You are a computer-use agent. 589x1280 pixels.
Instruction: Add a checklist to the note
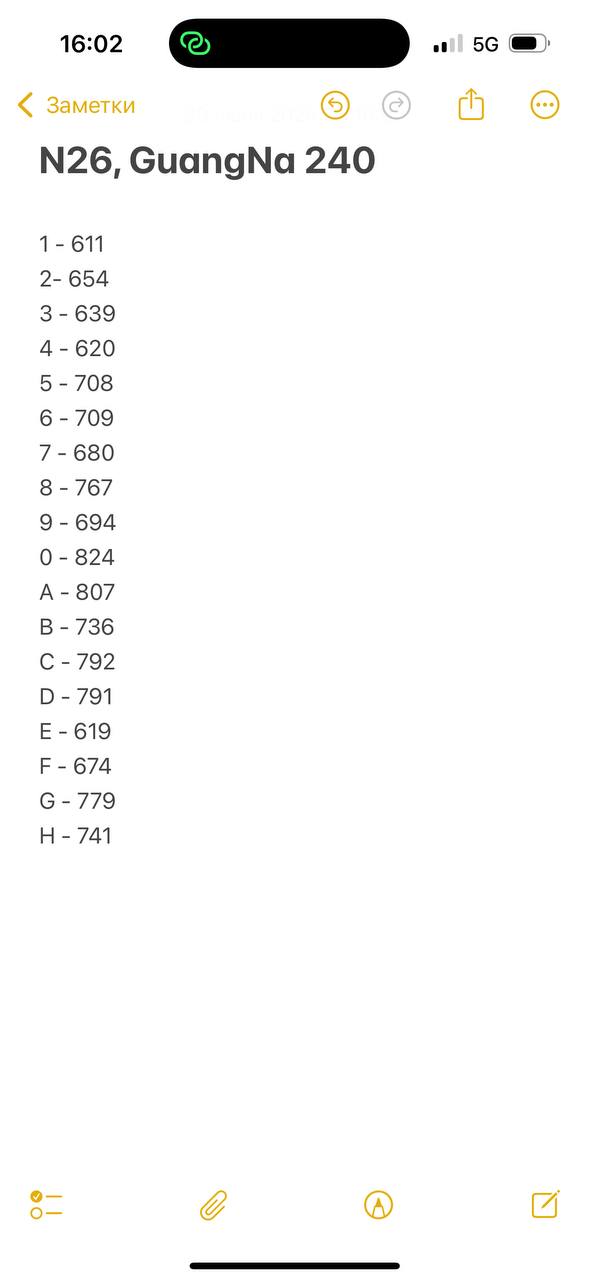(46, 1205)
